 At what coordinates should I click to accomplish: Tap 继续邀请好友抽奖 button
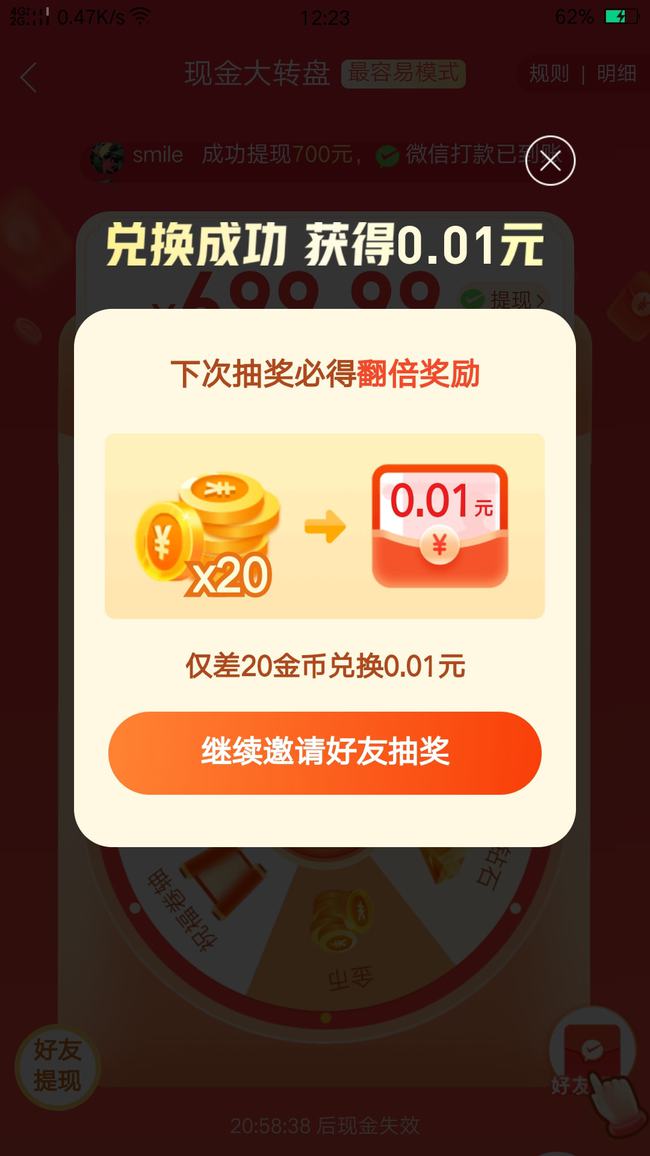(325, 753)
